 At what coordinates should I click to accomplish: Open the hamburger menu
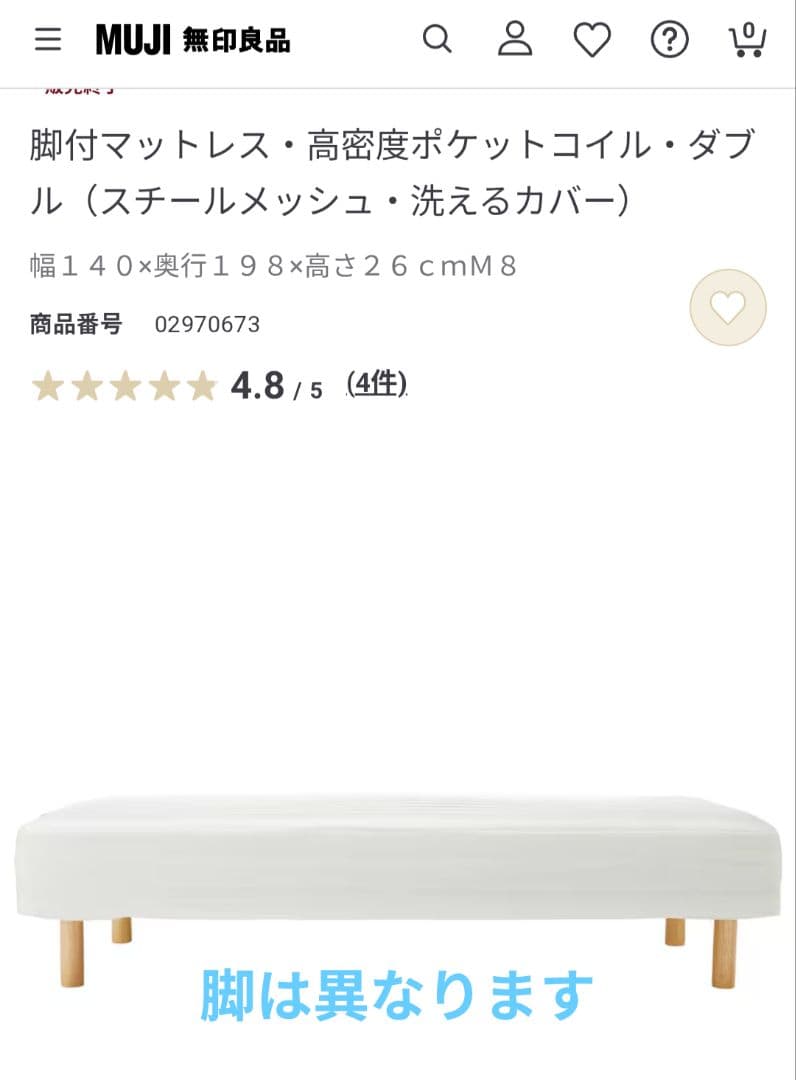tap(47, 40)
